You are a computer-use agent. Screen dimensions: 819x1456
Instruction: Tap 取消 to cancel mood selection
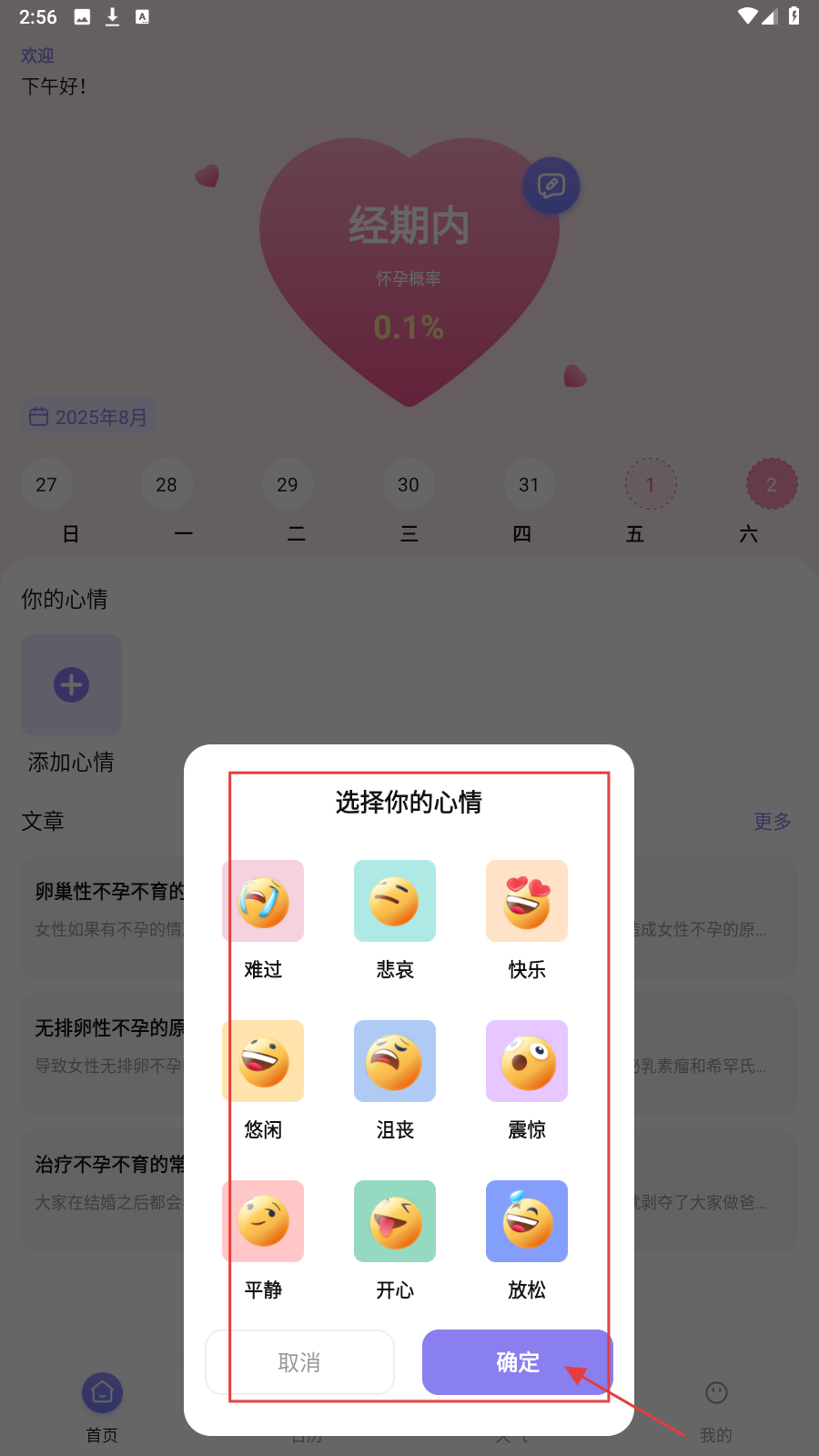[299, 1362]
